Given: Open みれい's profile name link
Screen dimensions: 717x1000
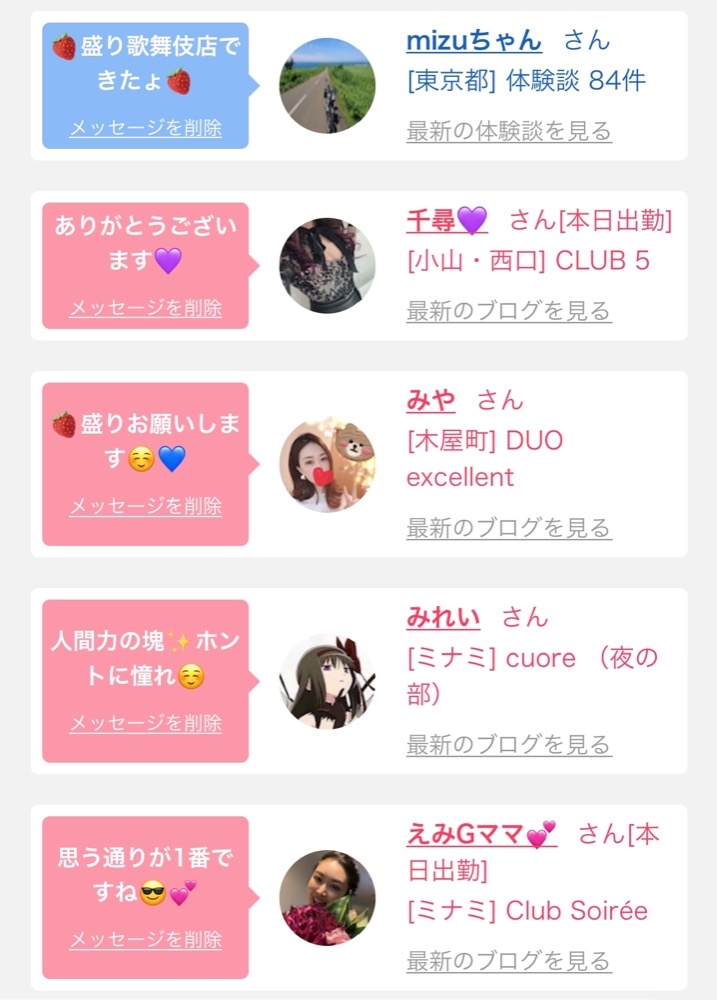Looking at the screenshot, I should coord(442,617).
